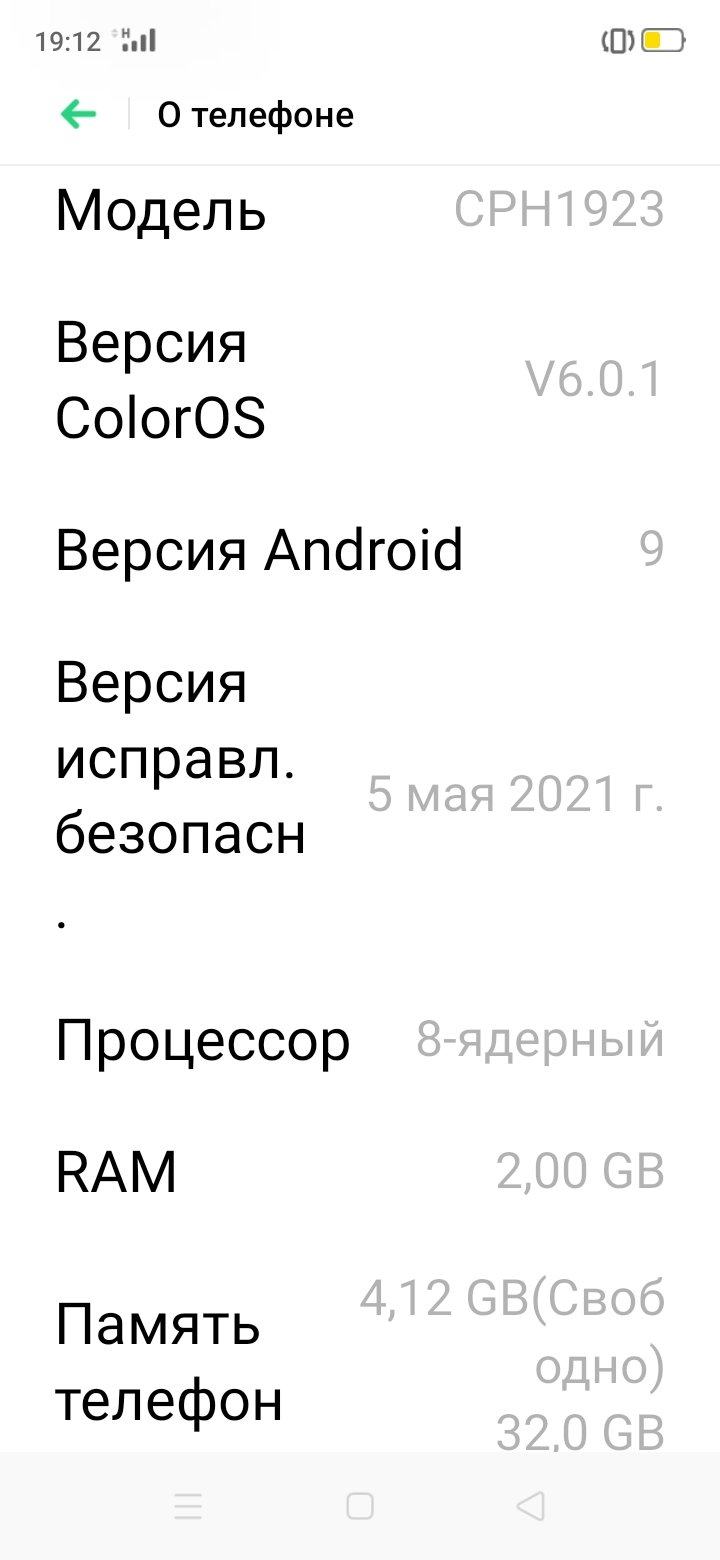This screenshot has height=1560, width=720.
Task: Tap the home button in the navigation bar
Action: point(360,1506)
